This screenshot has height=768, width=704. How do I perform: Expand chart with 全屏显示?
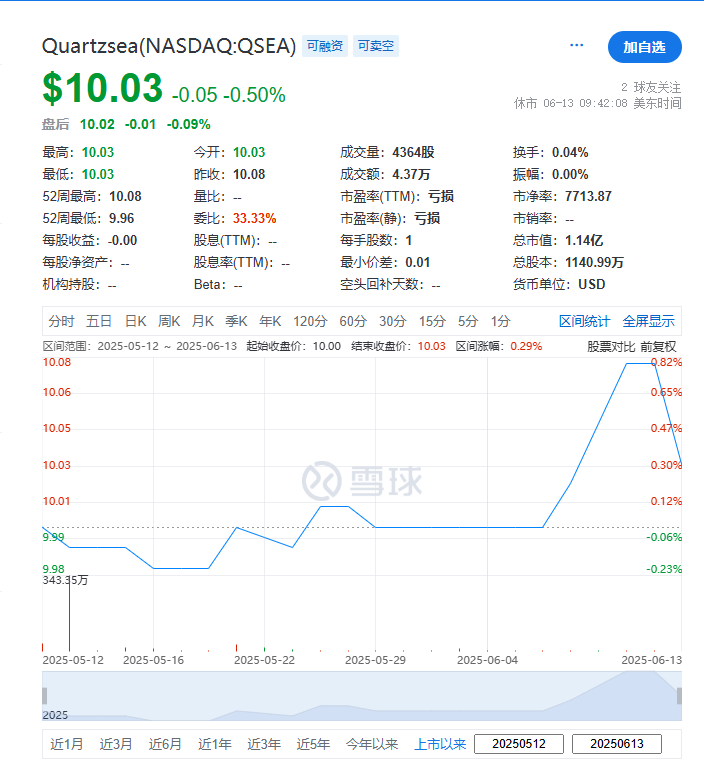pyautogui.click(x=648, y=321)
